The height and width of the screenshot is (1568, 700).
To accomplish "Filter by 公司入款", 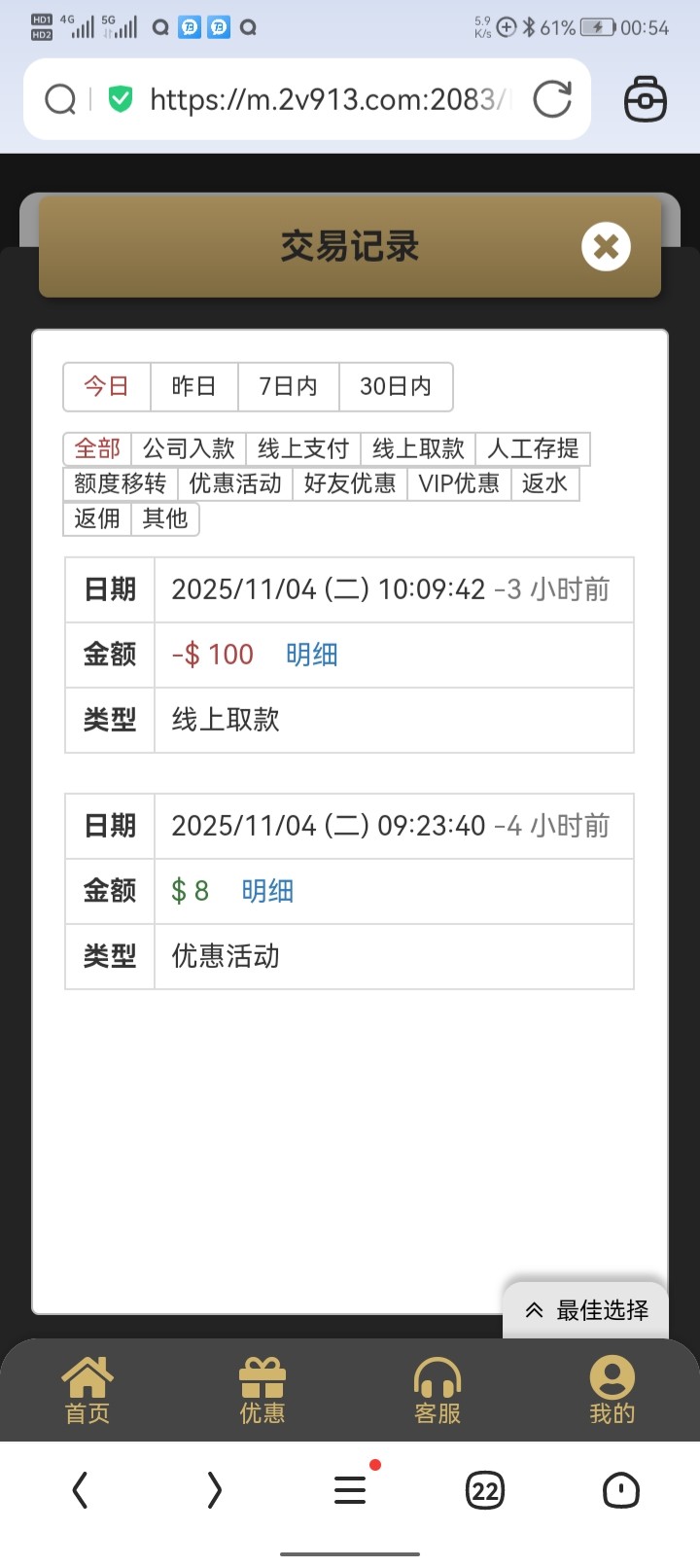I will (189, 448).
